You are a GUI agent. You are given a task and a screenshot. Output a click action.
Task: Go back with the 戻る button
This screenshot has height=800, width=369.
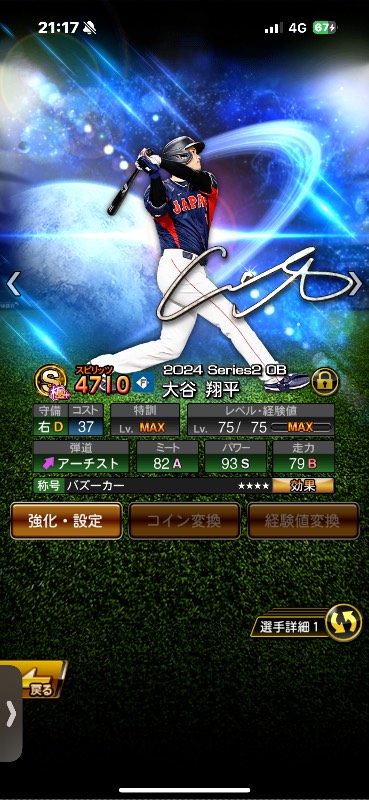coord(34,679)
